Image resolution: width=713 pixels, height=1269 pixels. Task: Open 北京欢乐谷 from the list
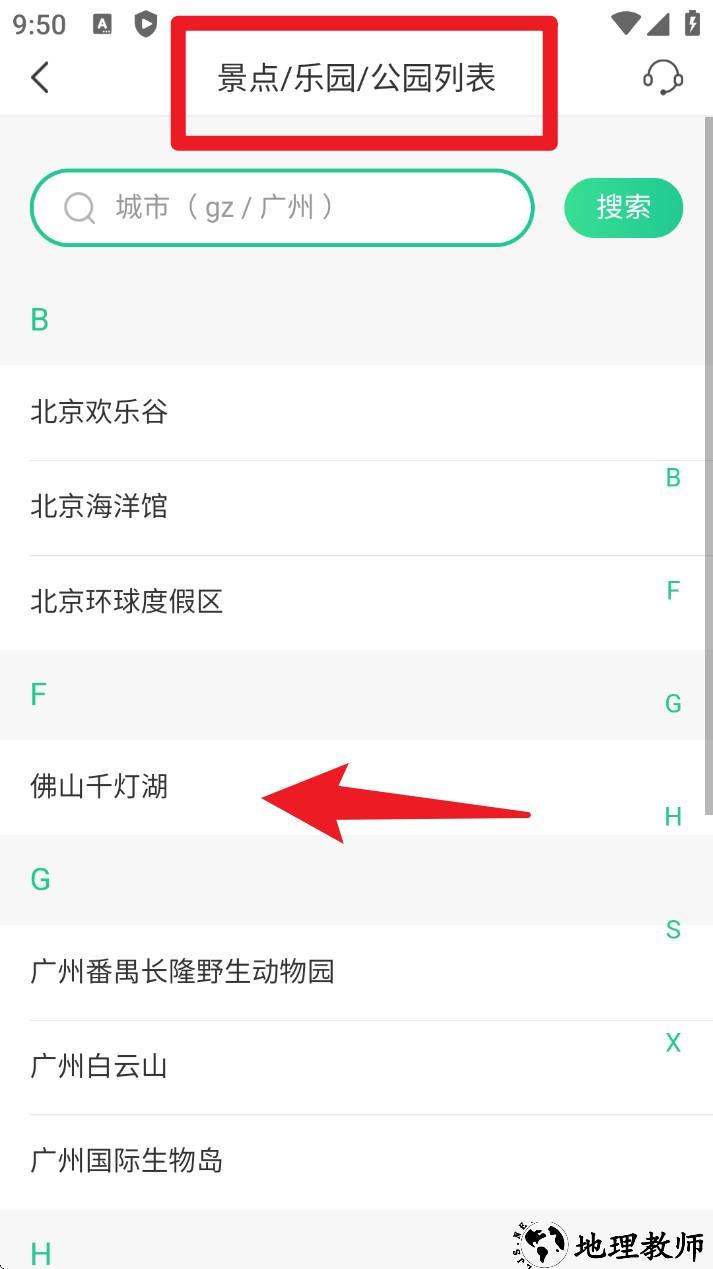[x=99, y=412]
